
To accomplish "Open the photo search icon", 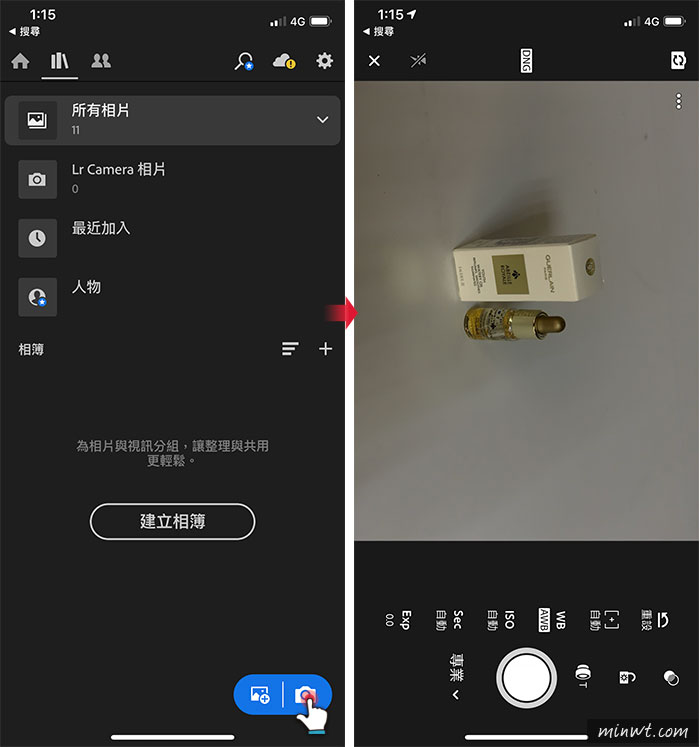I will point(244,62).
